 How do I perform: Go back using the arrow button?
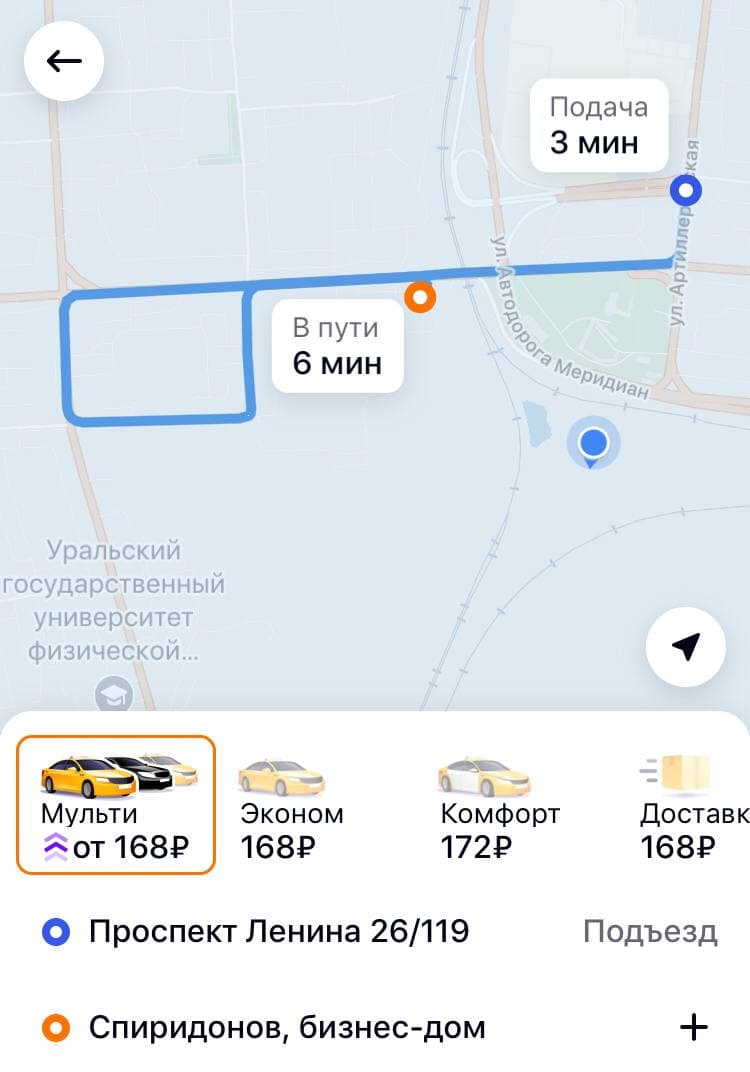tap(64, 61)
